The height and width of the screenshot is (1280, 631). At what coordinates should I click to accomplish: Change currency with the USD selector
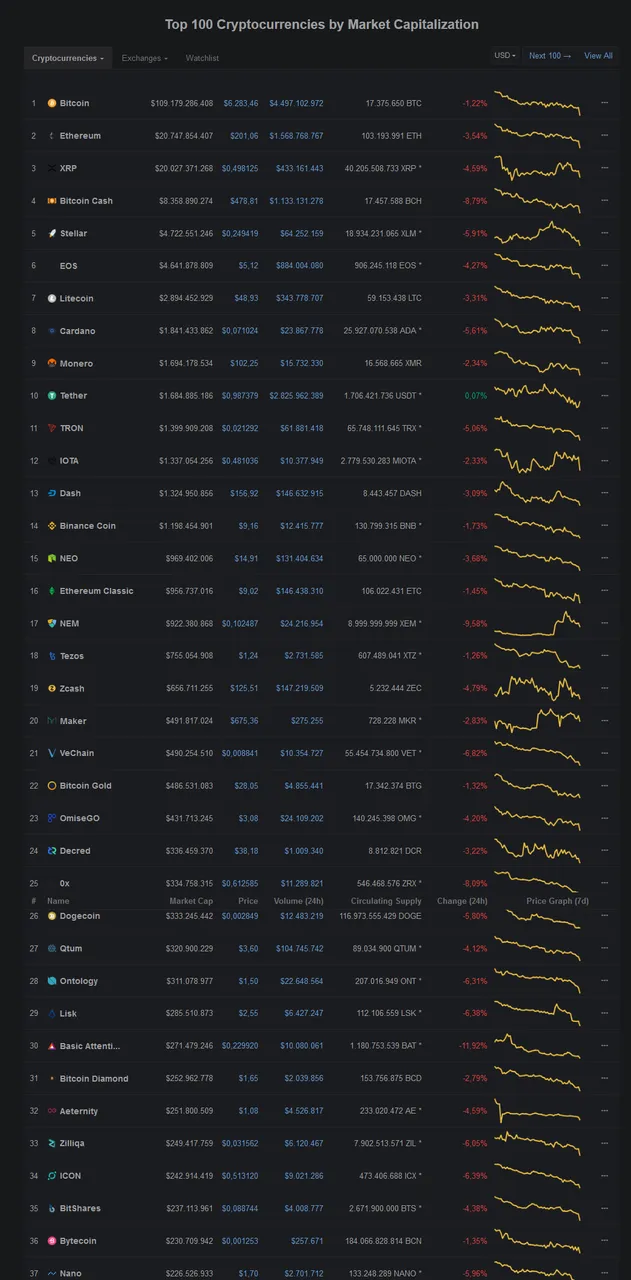point(505,56)
